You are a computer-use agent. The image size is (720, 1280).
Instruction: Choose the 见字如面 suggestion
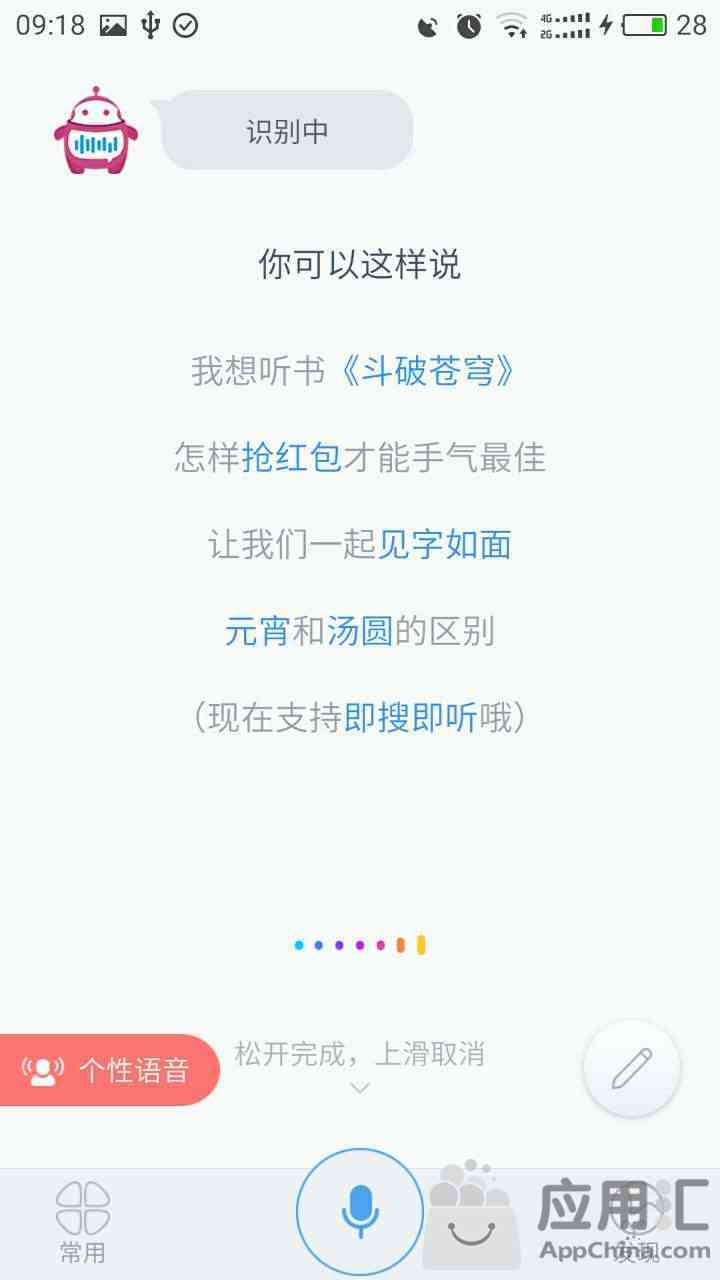[x=358, y=545]
